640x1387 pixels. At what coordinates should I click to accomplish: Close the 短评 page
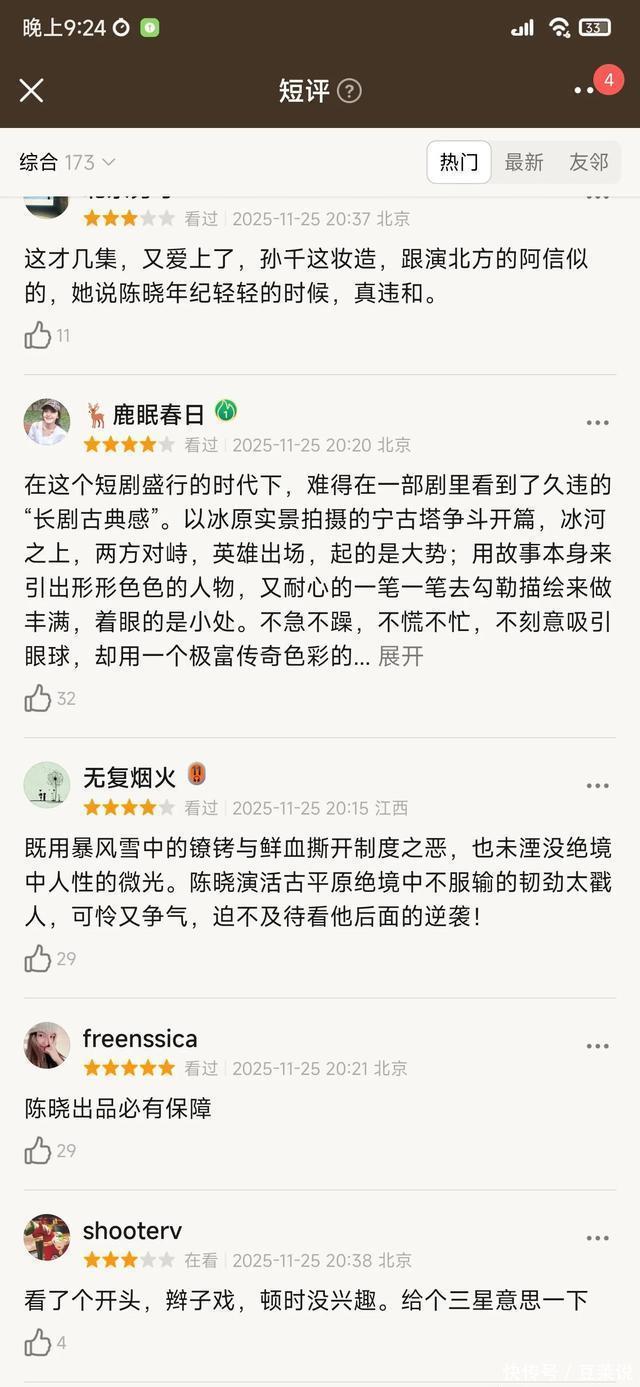[31, 91]
